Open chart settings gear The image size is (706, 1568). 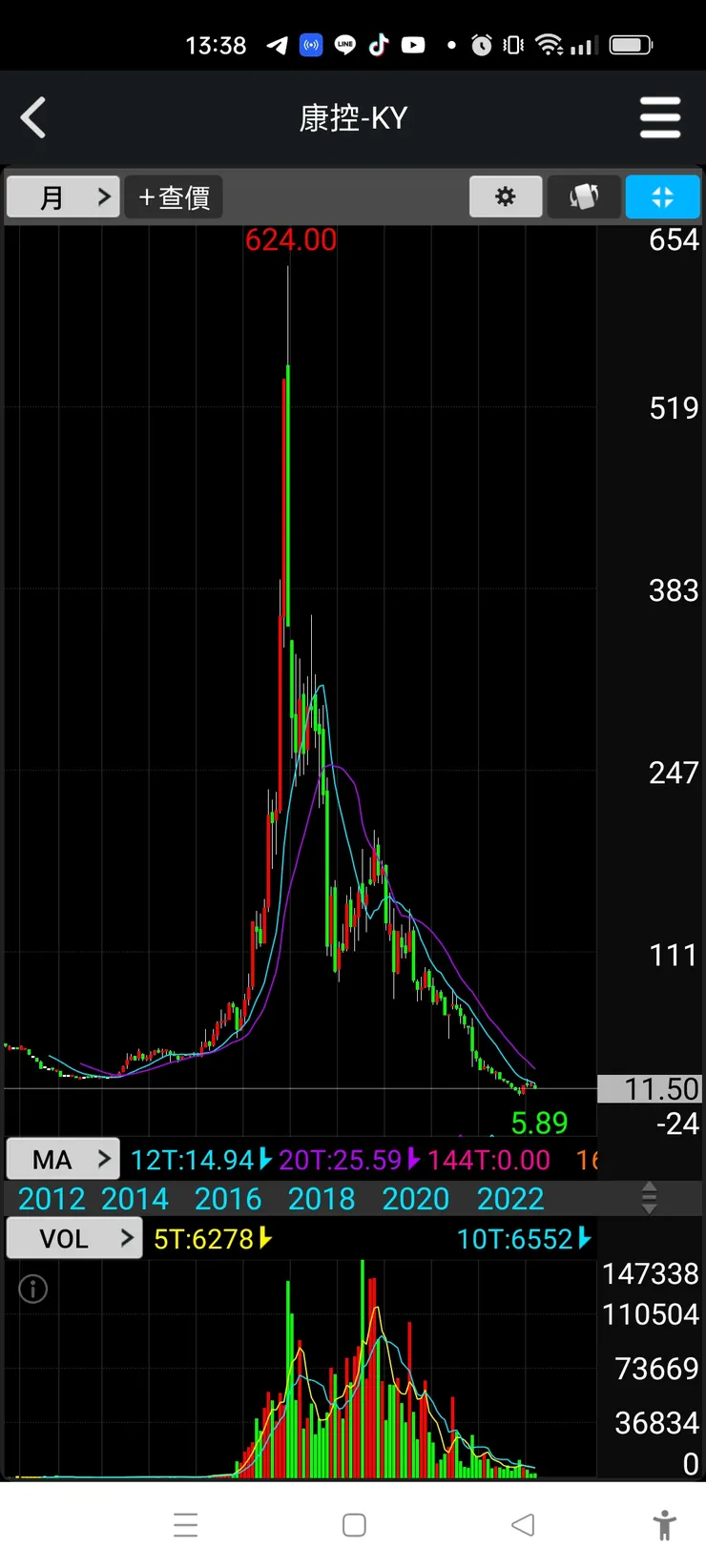click(x=506, y=197)
